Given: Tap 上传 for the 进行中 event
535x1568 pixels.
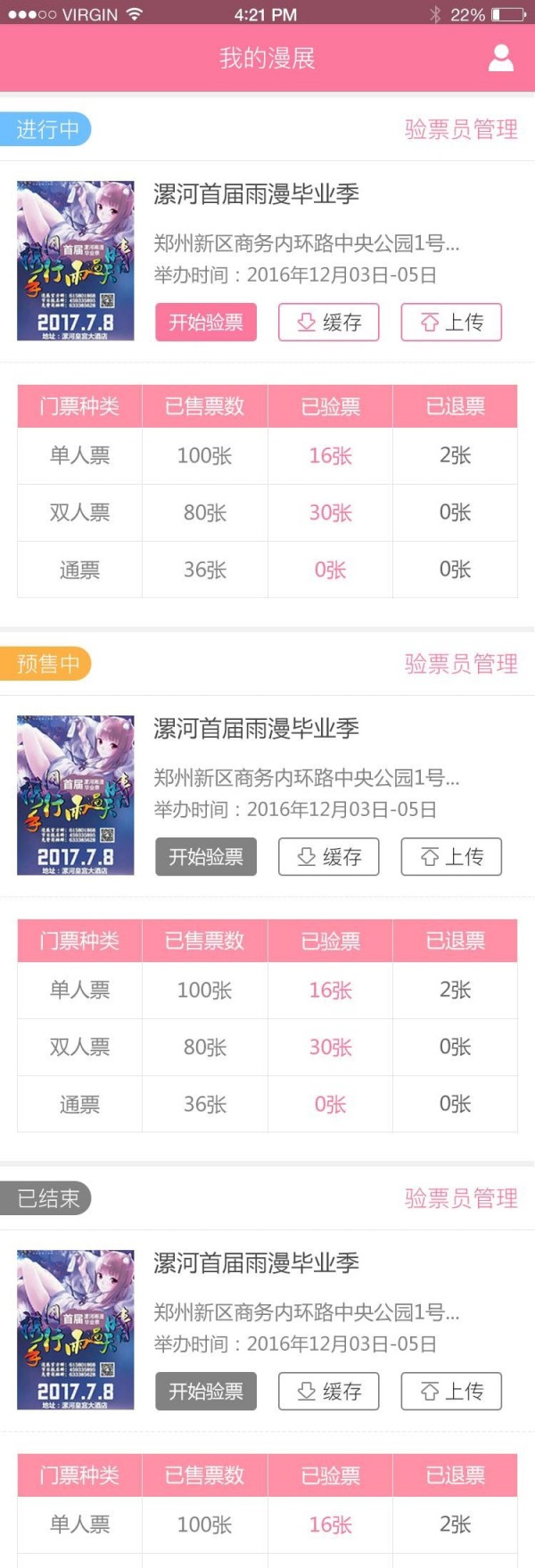Looking at the screenshot, I should [x=451, y=322].
